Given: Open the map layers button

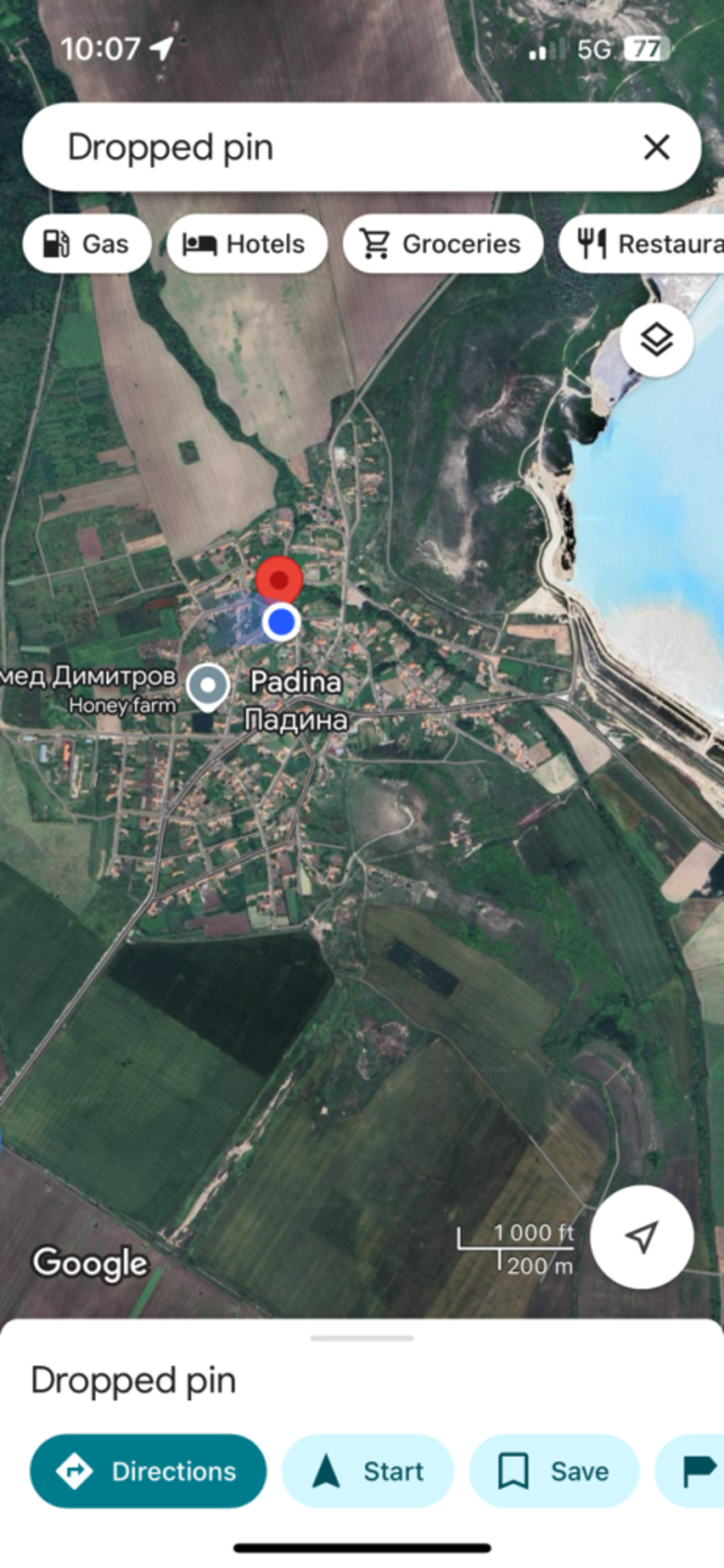Looking at the screenshot, I should 657,340.
